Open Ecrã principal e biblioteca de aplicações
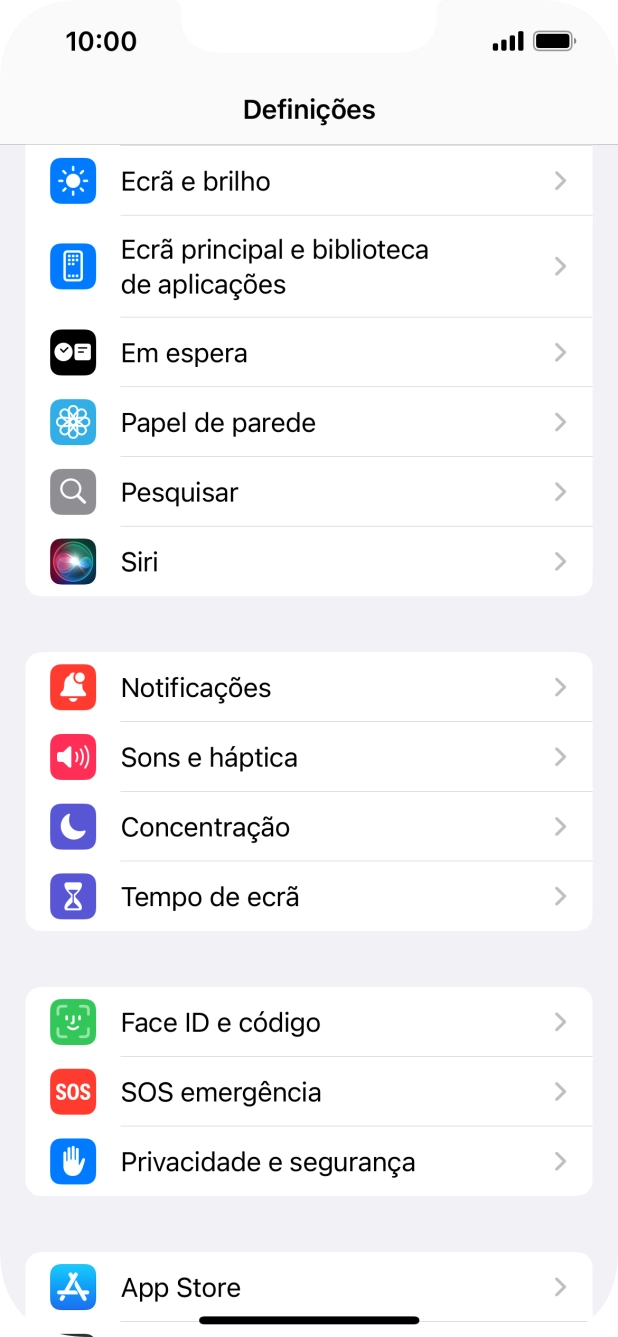Image resolution: width=618 pixels, height=1337 pixels. tap(309, 267)
